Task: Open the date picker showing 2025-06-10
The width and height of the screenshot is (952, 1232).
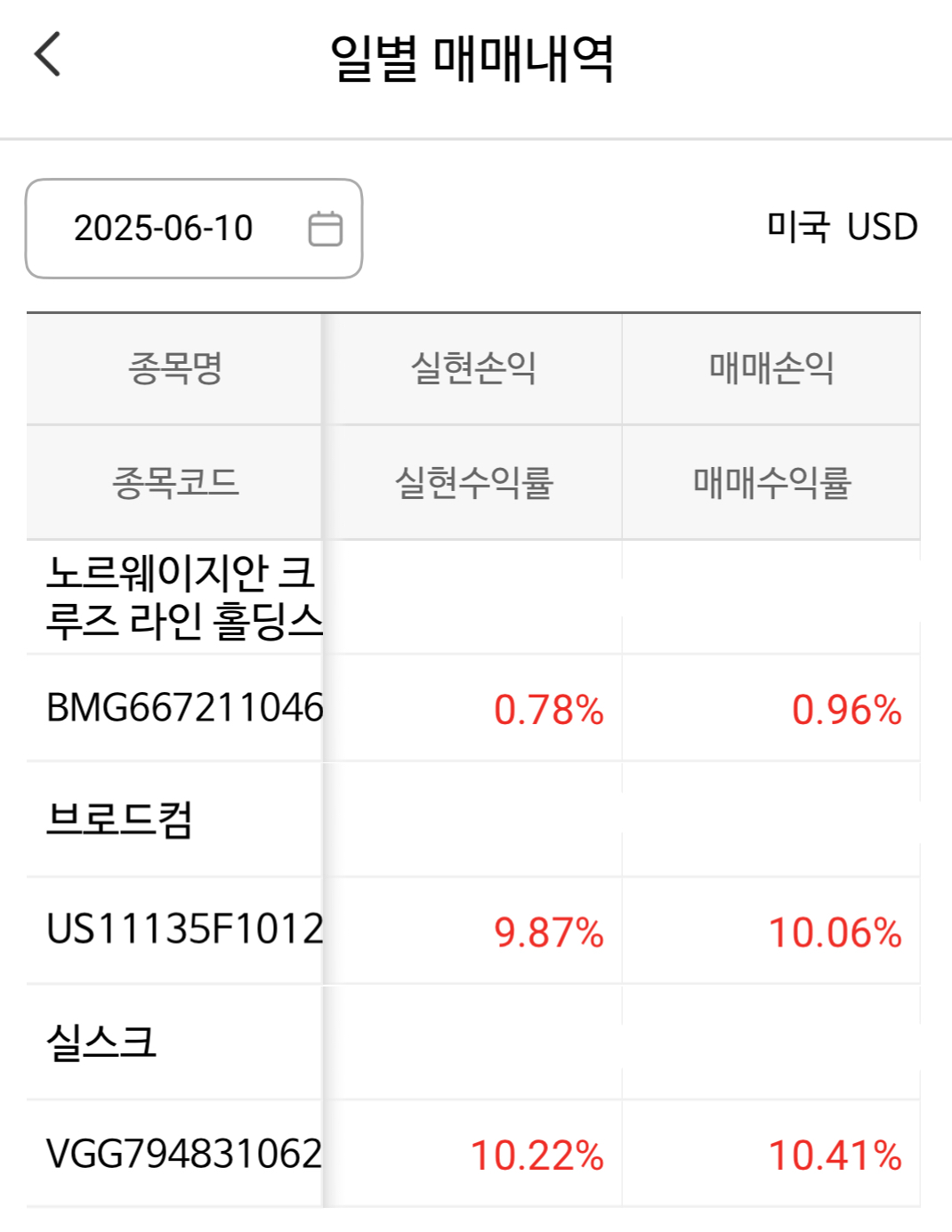Action: coord(194,229)
